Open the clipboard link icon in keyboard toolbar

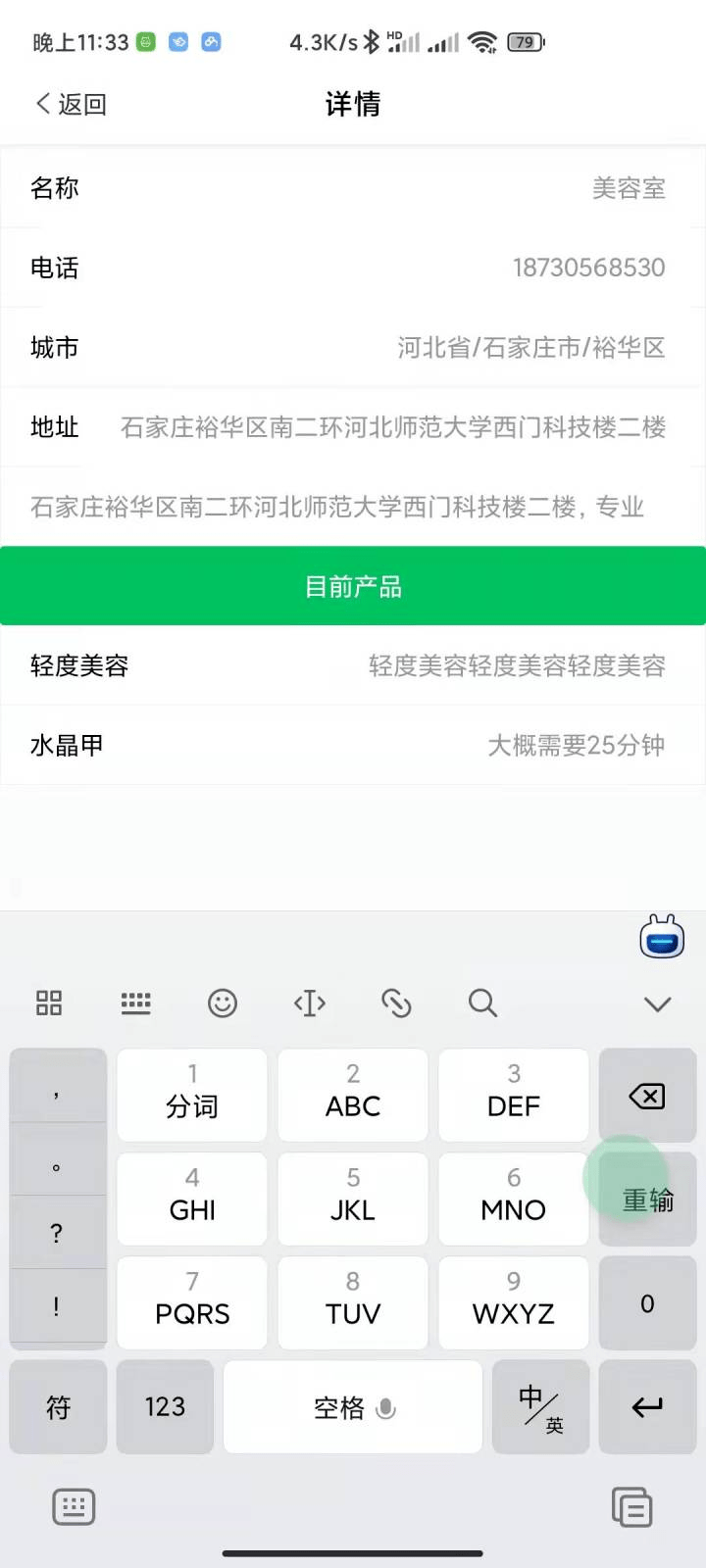pyautogui.click(x=396, y=1003)
